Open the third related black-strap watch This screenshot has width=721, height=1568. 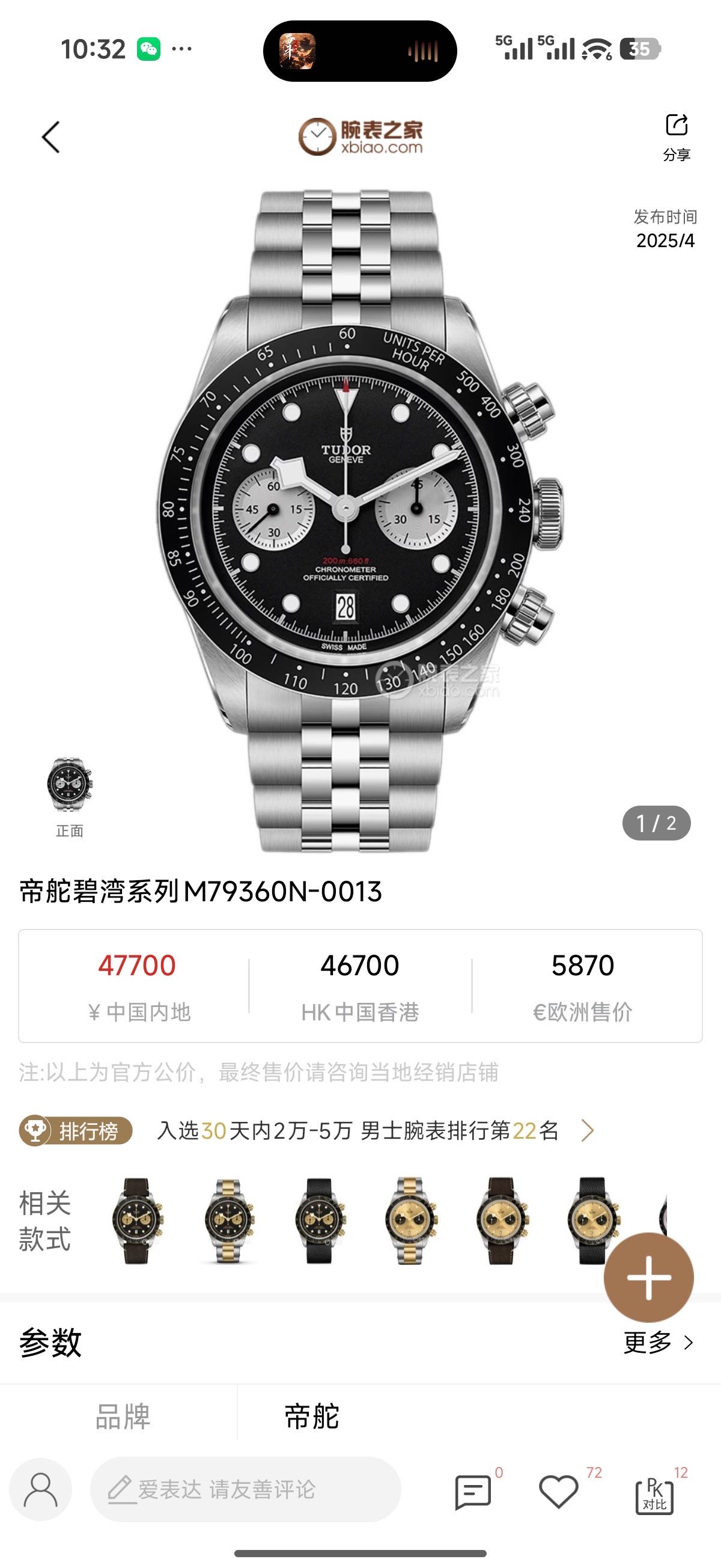(x=321, y=1221)
